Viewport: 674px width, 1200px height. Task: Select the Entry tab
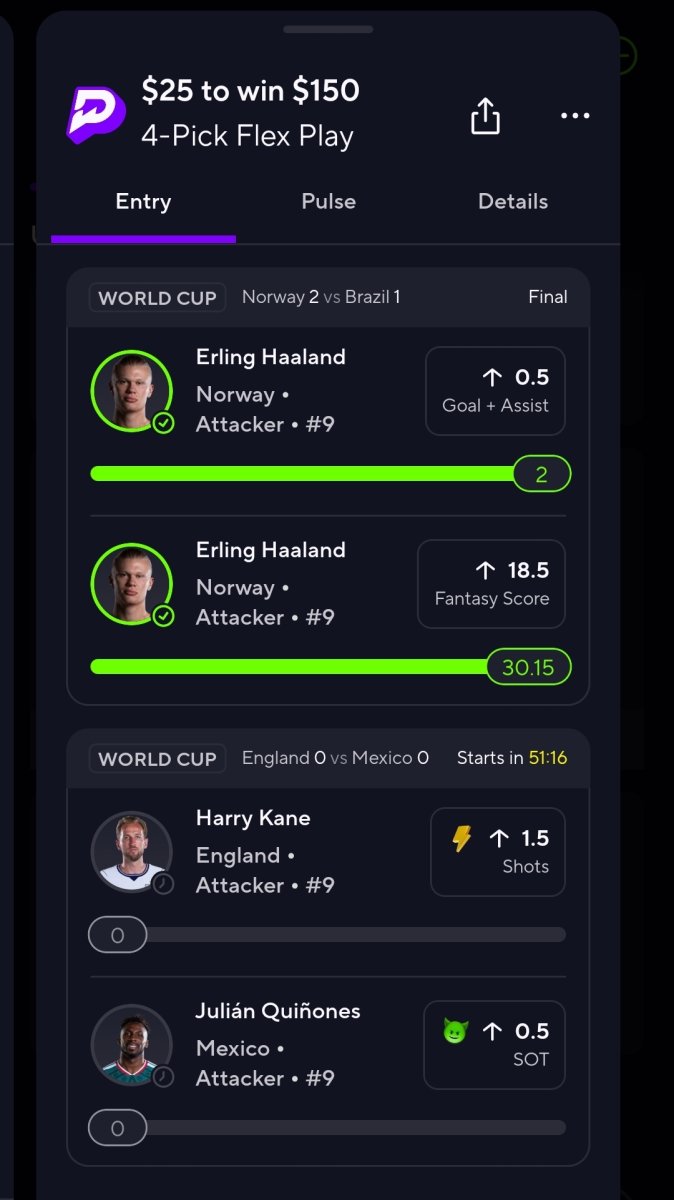tap(143, 201)
